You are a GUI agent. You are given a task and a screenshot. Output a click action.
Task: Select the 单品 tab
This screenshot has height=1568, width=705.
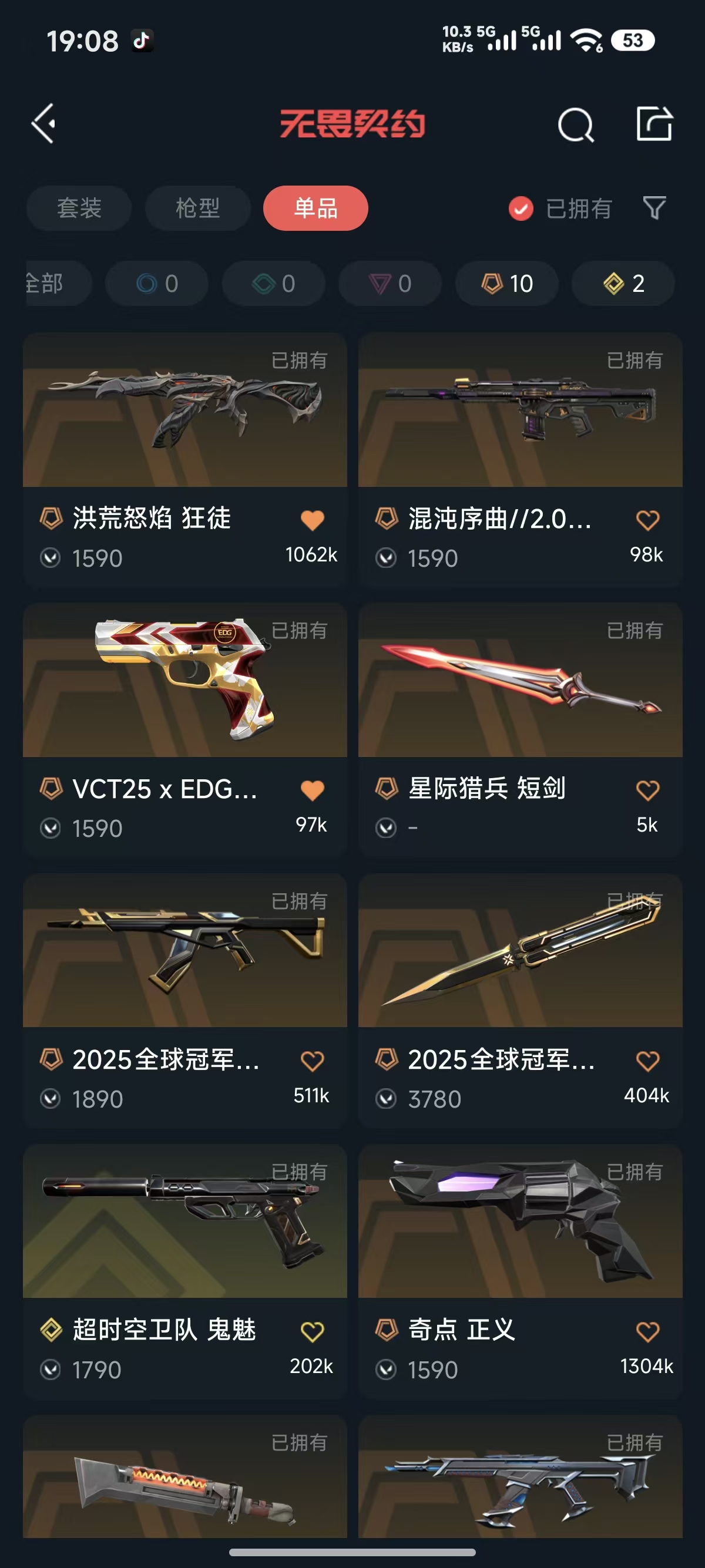pos(315,208)
